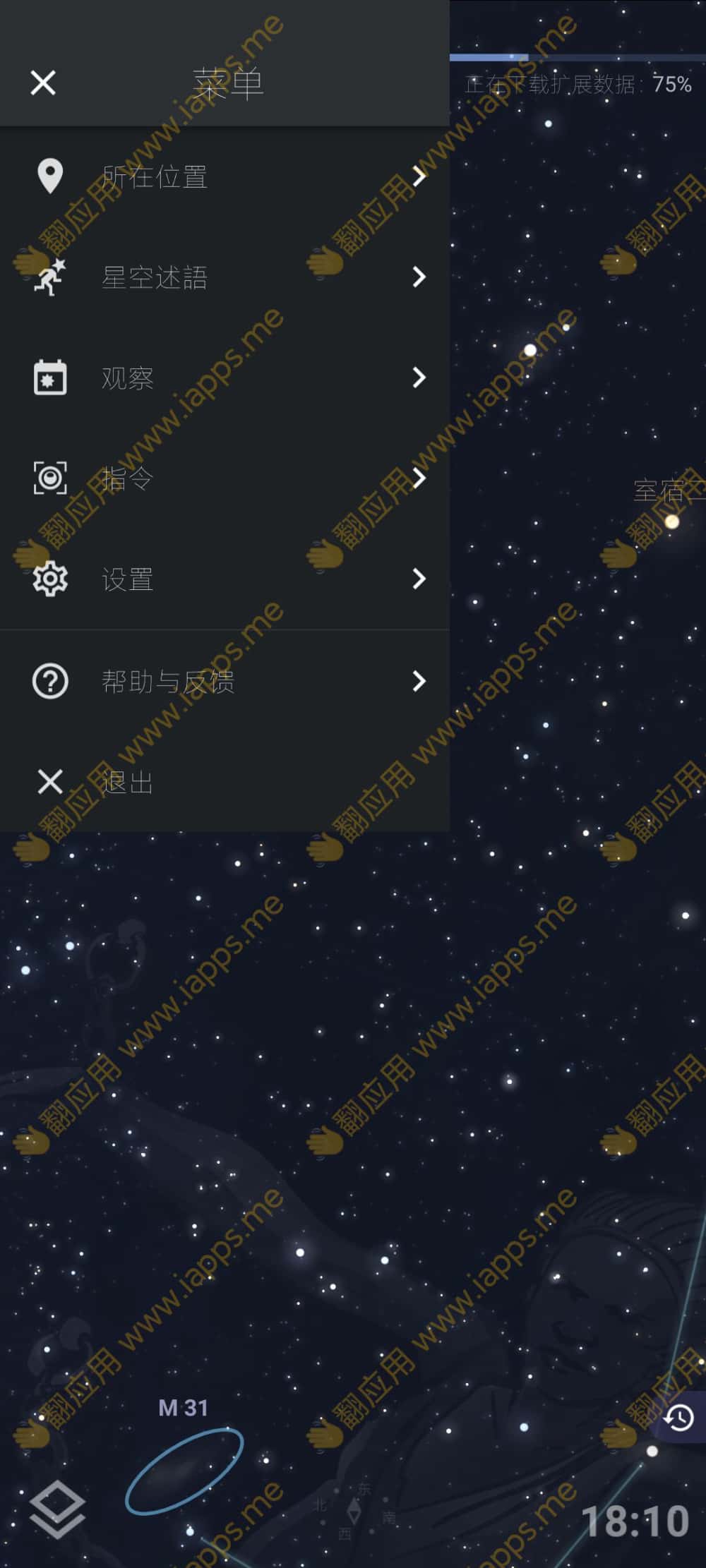
Task: Open the 指令 menu item
Action: click(x=225, y=478)
